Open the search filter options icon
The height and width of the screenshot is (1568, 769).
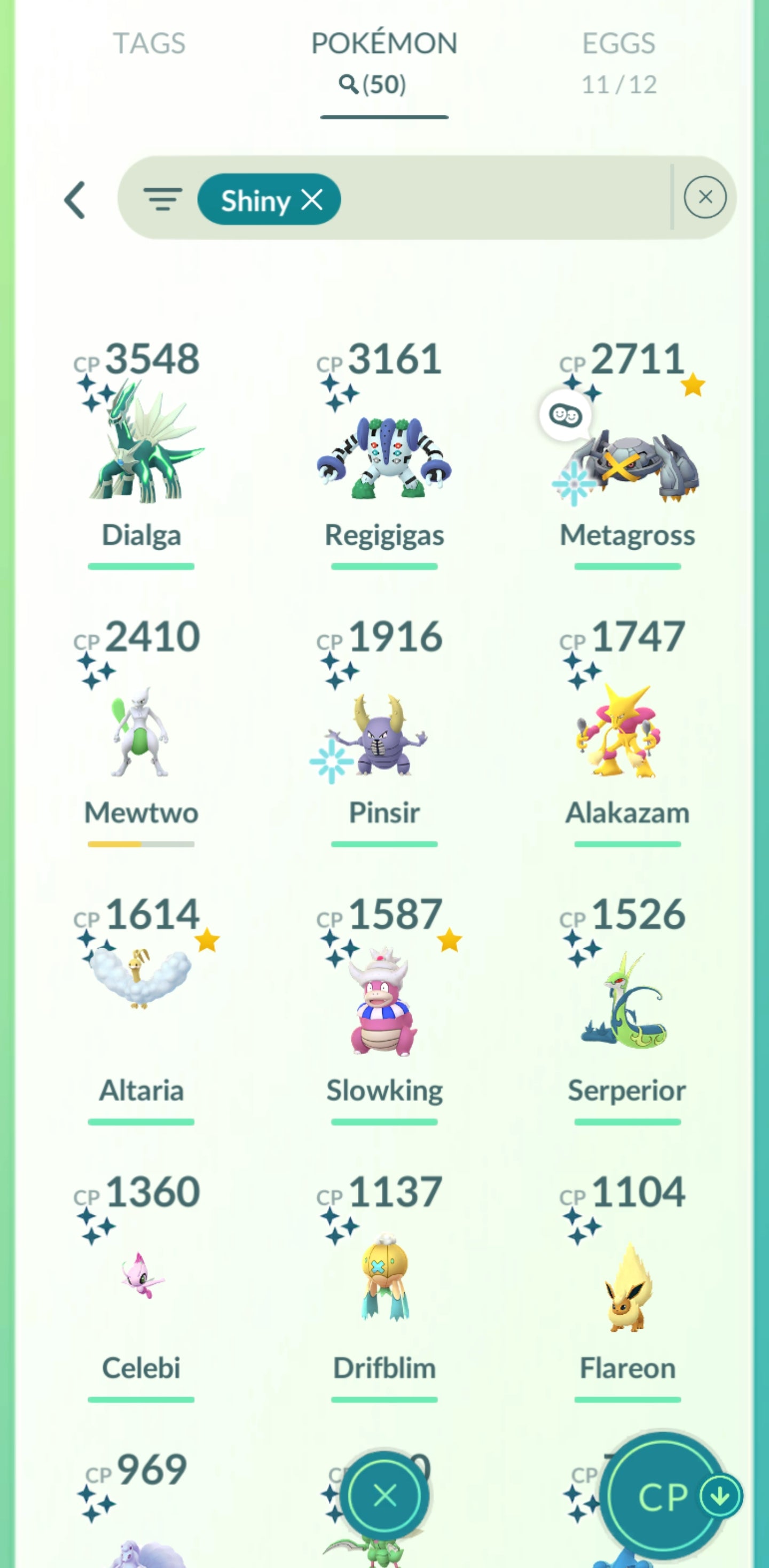pos(162,199)
